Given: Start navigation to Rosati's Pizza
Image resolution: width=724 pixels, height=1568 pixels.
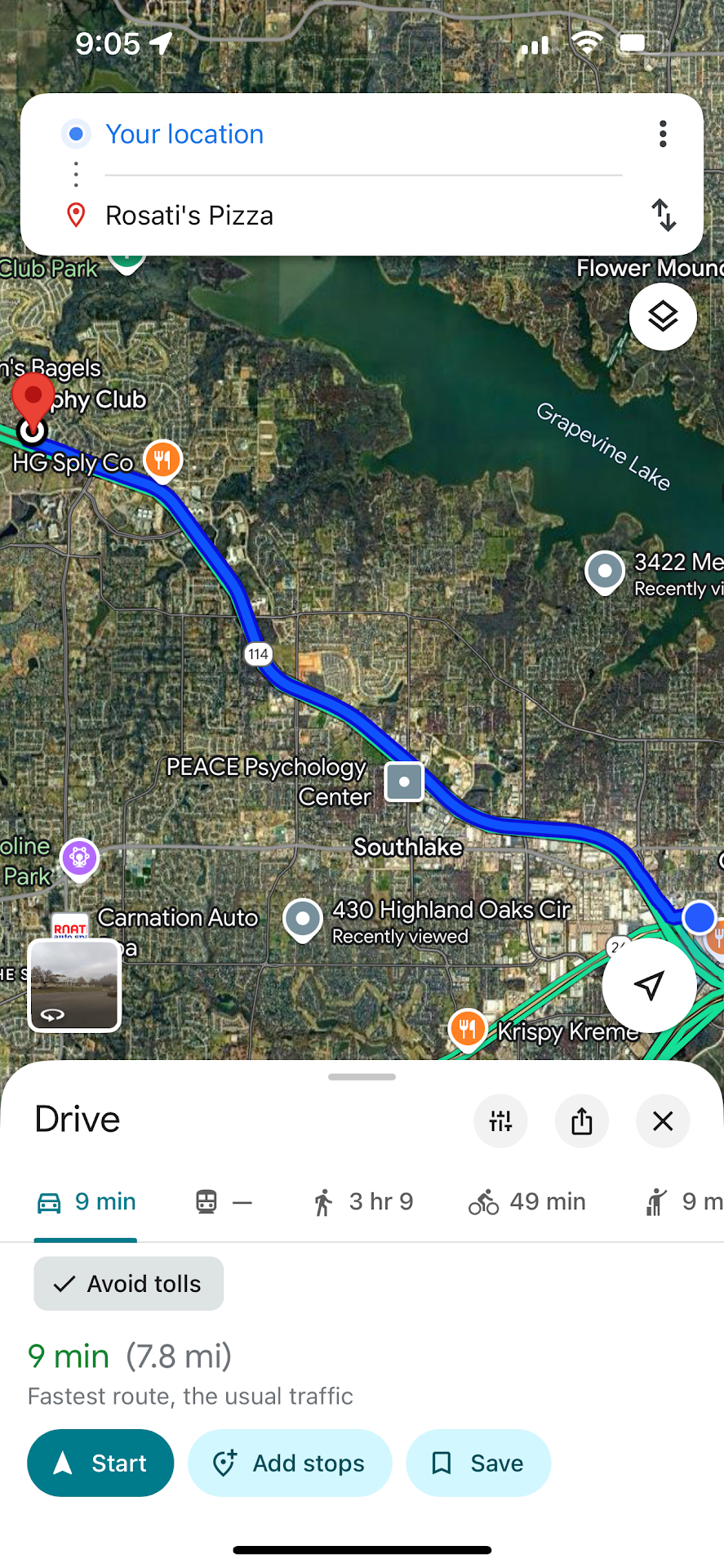Looking at the screenshot, I should pos(100,1463).
